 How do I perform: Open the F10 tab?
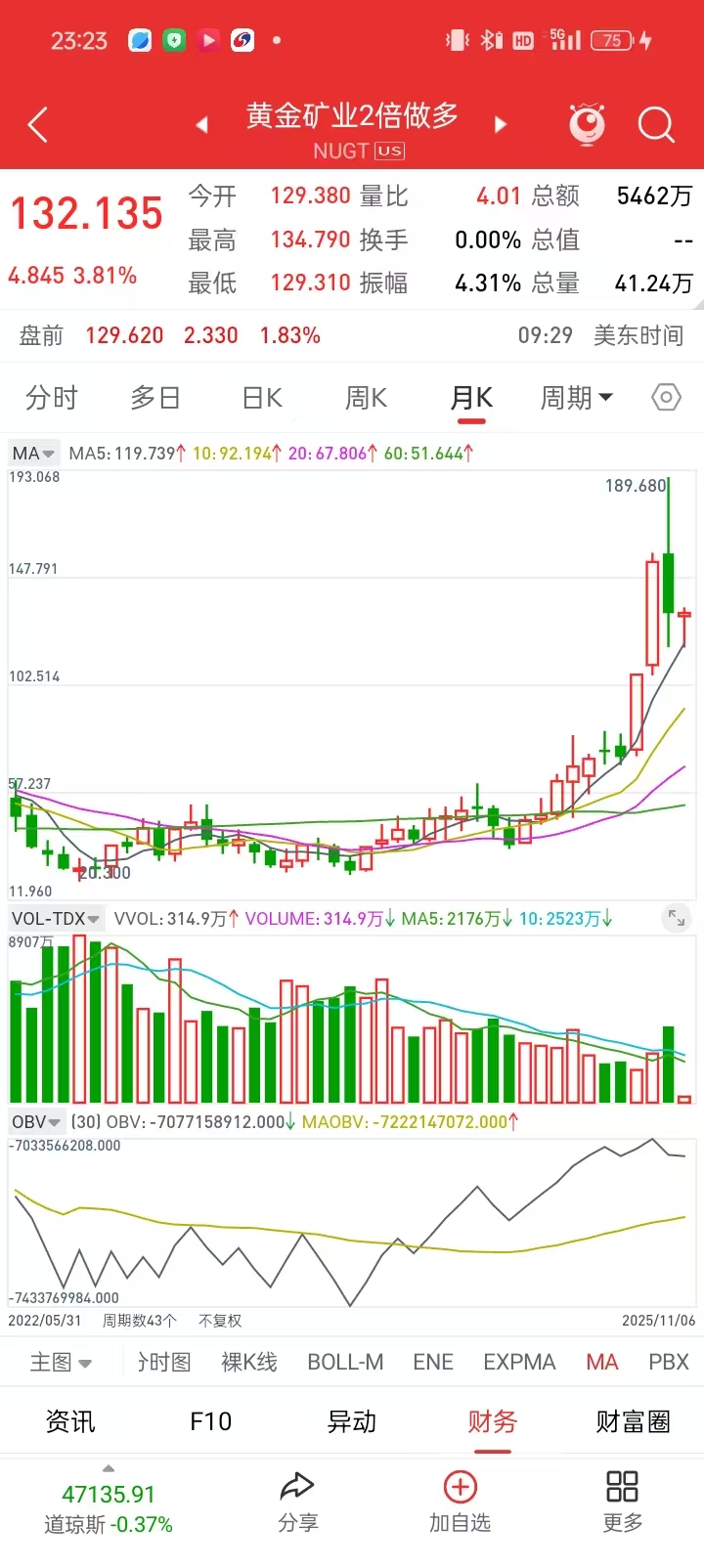click(x=210, y=1421)
